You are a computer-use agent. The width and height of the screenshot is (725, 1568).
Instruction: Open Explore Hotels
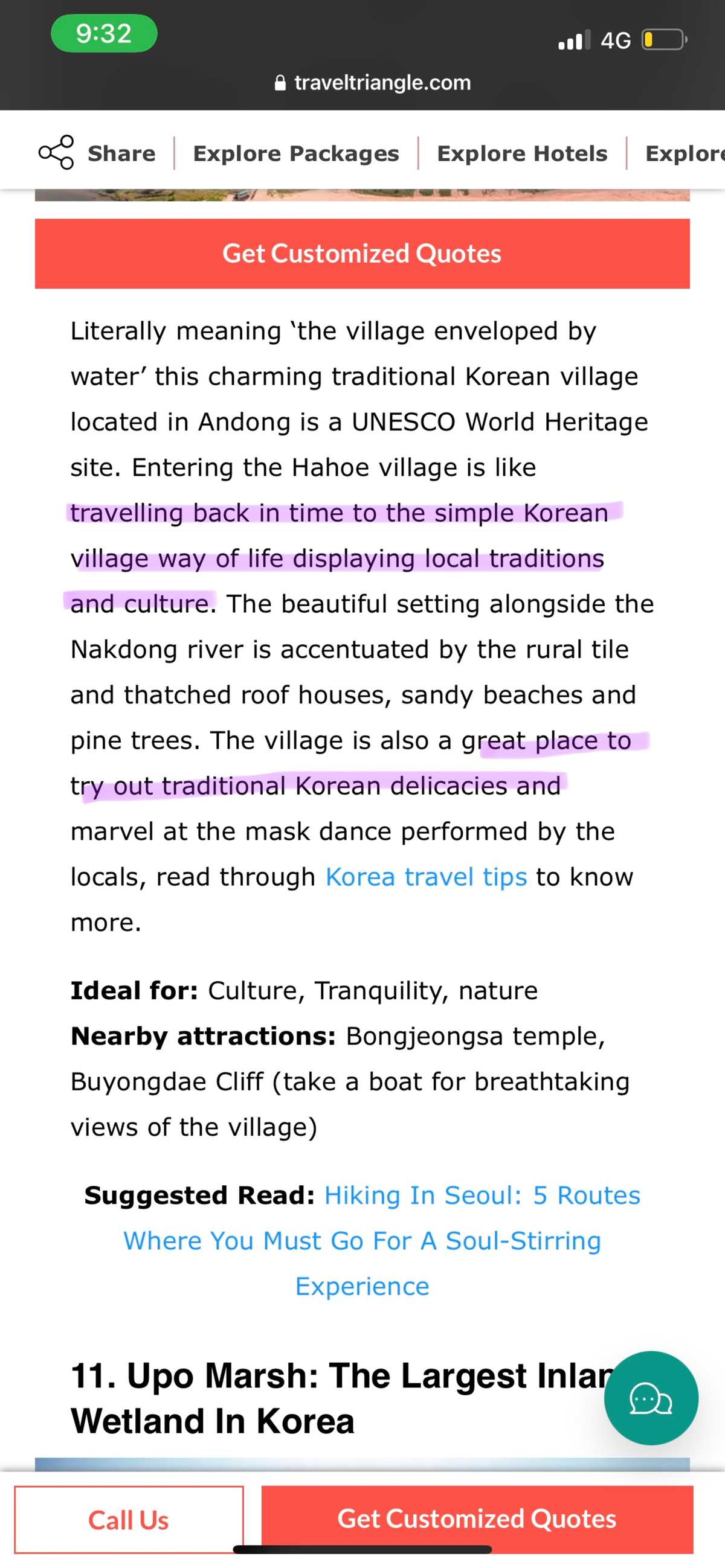[x=521, y=153]
